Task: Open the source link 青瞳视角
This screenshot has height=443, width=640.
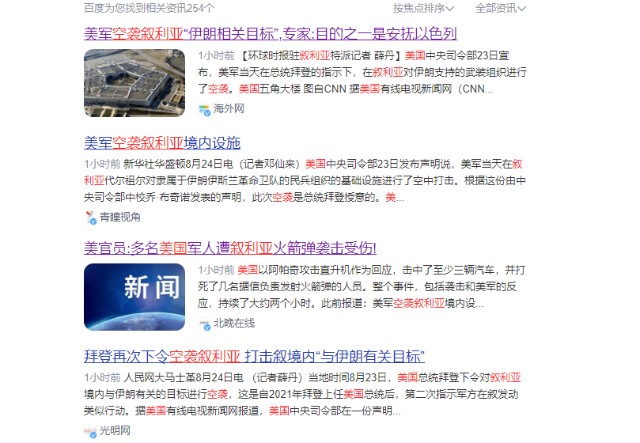Action: pyautogui.click(x=119, y=216)
